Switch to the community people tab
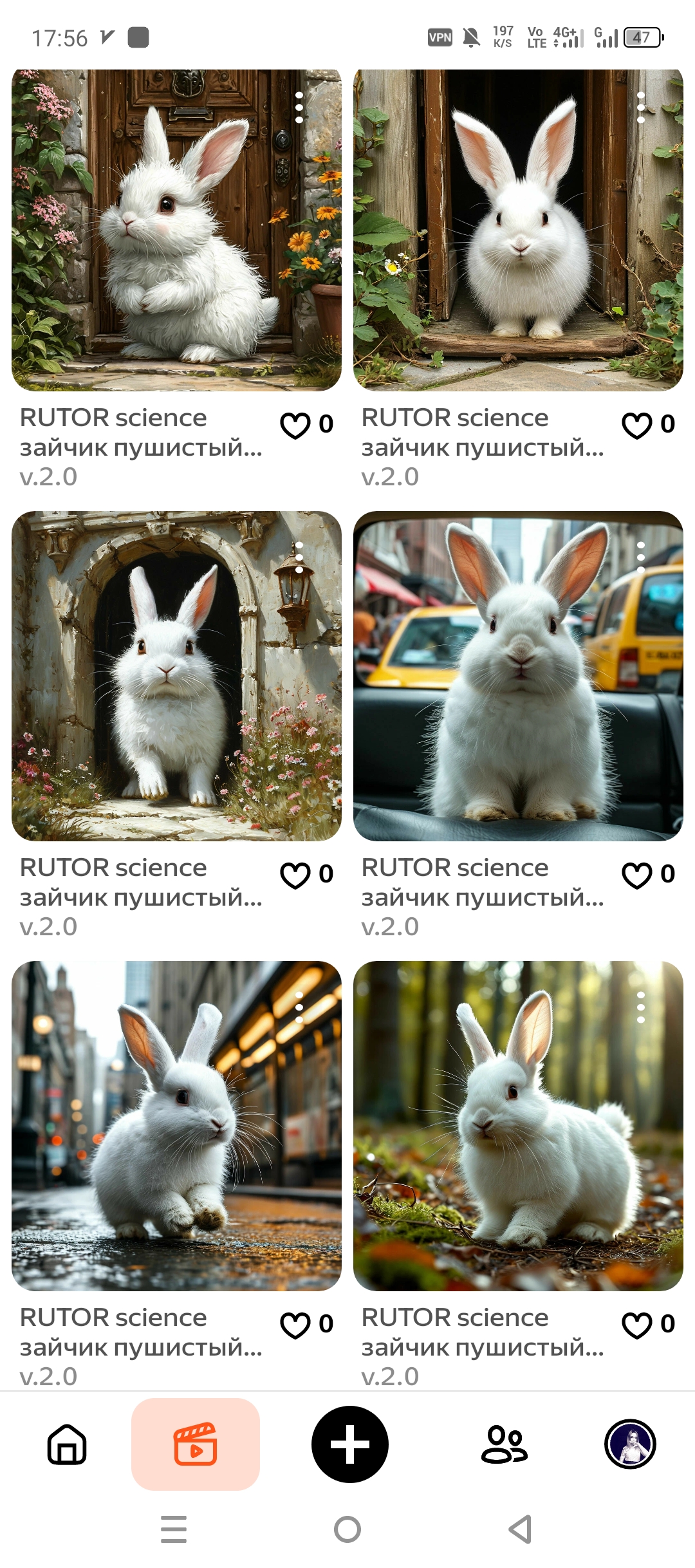 (x=504, y=1444)
